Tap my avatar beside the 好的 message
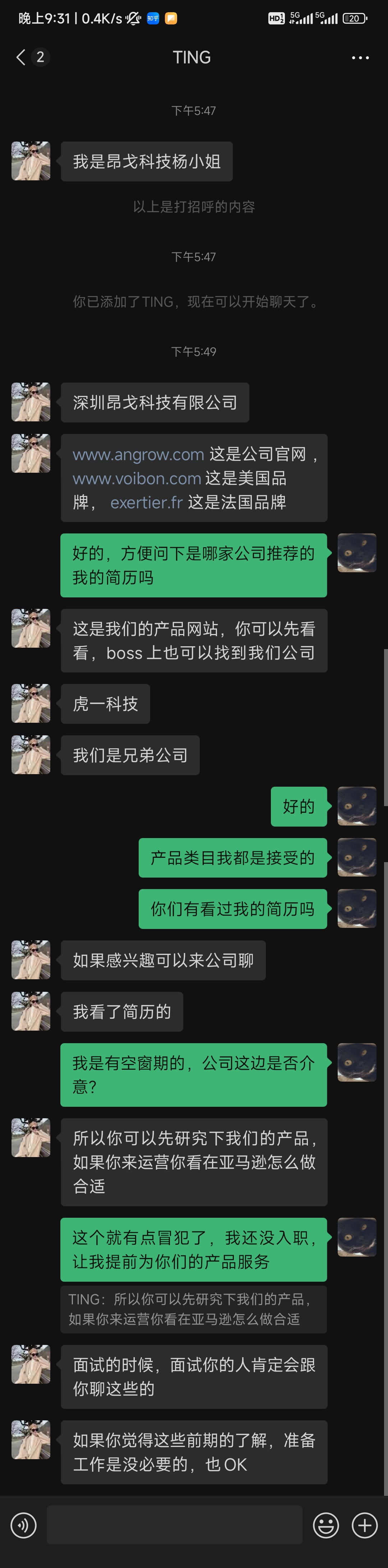This screenshot has height=1568, width=388. coord(356,806)
